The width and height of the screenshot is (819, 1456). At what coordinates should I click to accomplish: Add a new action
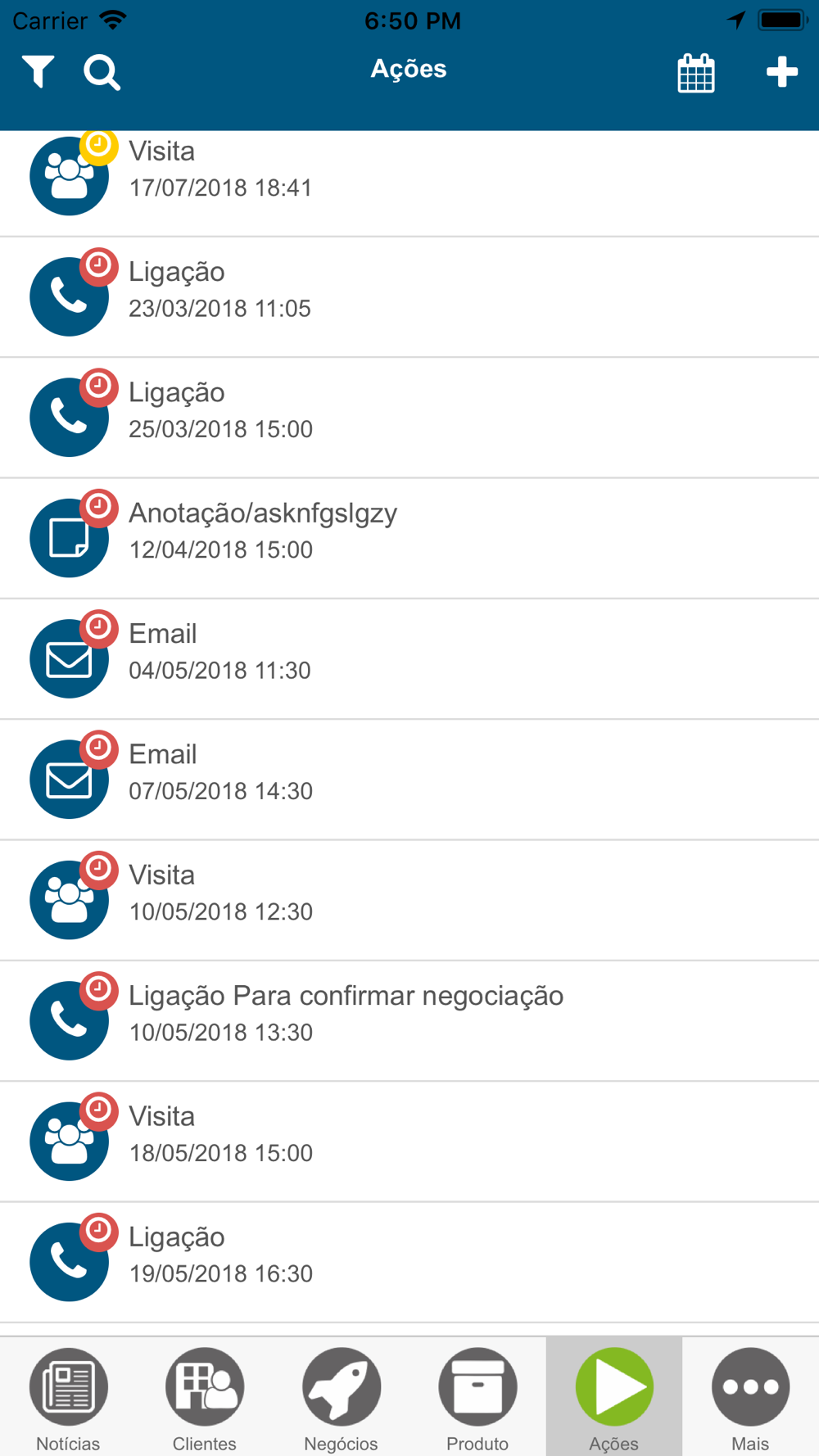tap(781, 72)
